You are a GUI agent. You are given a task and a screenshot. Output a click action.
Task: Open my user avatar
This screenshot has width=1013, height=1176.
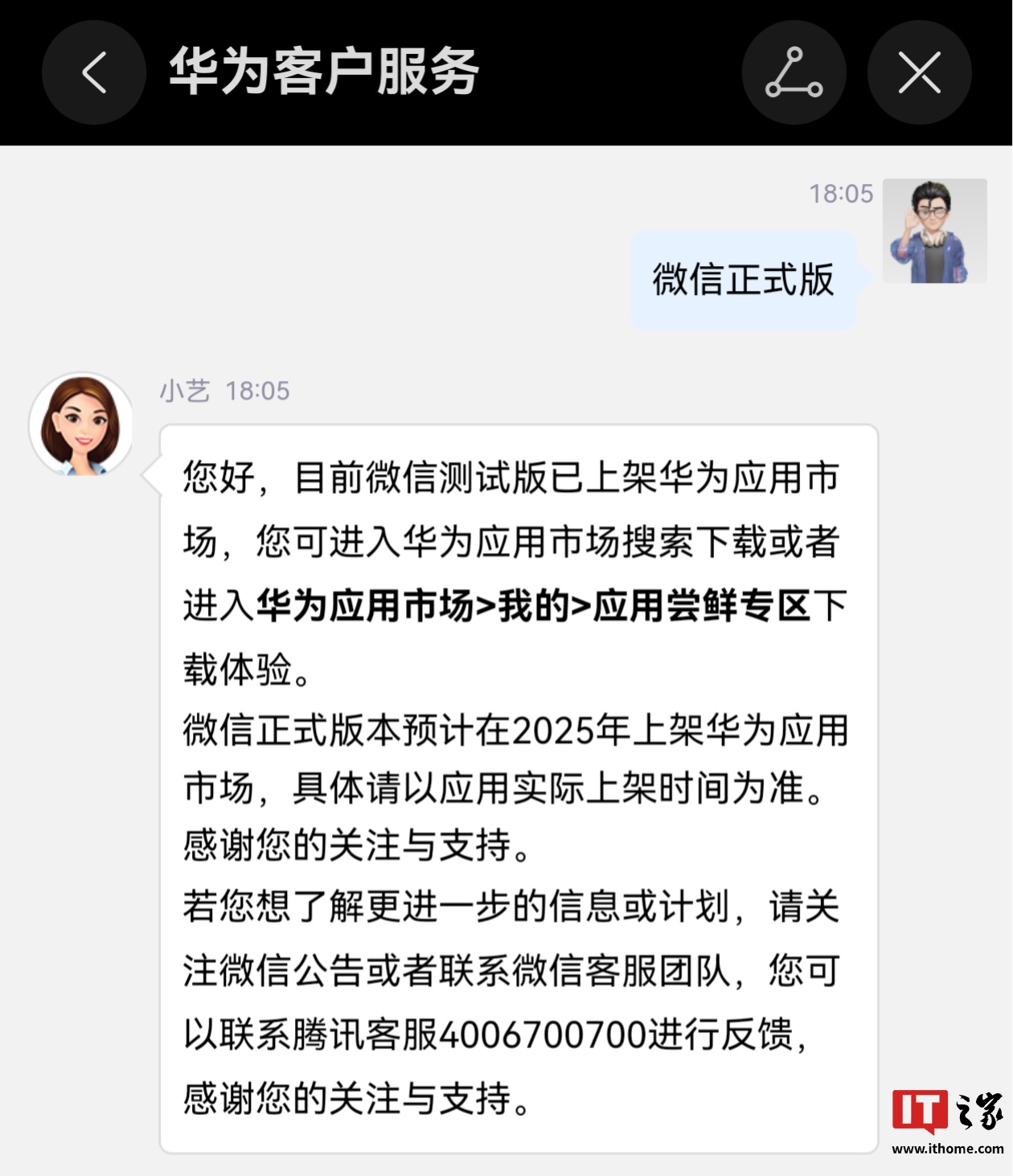point(934,231)
